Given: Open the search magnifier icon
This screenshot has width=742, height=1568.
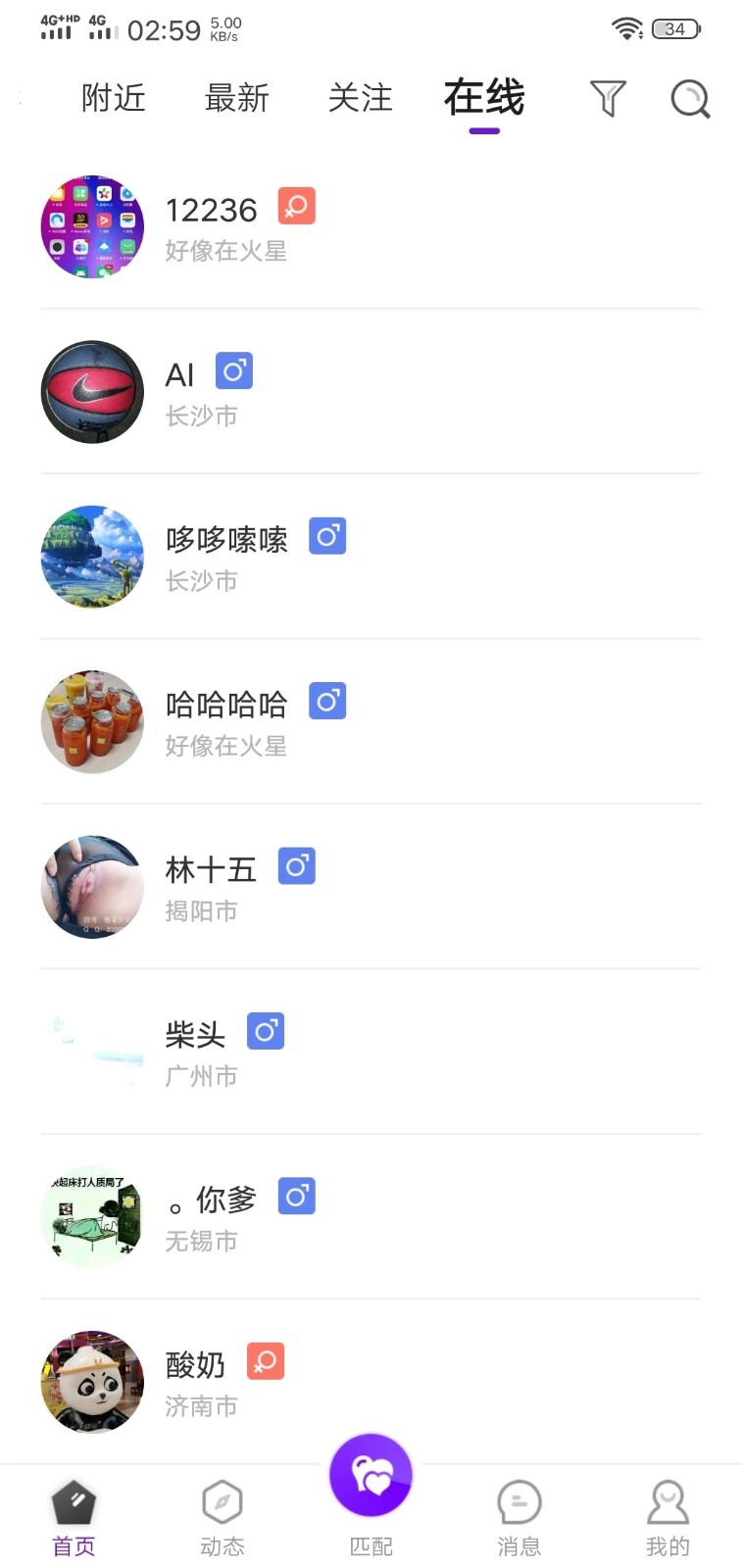Looking at the screenshot, I should tap(690, 98).
